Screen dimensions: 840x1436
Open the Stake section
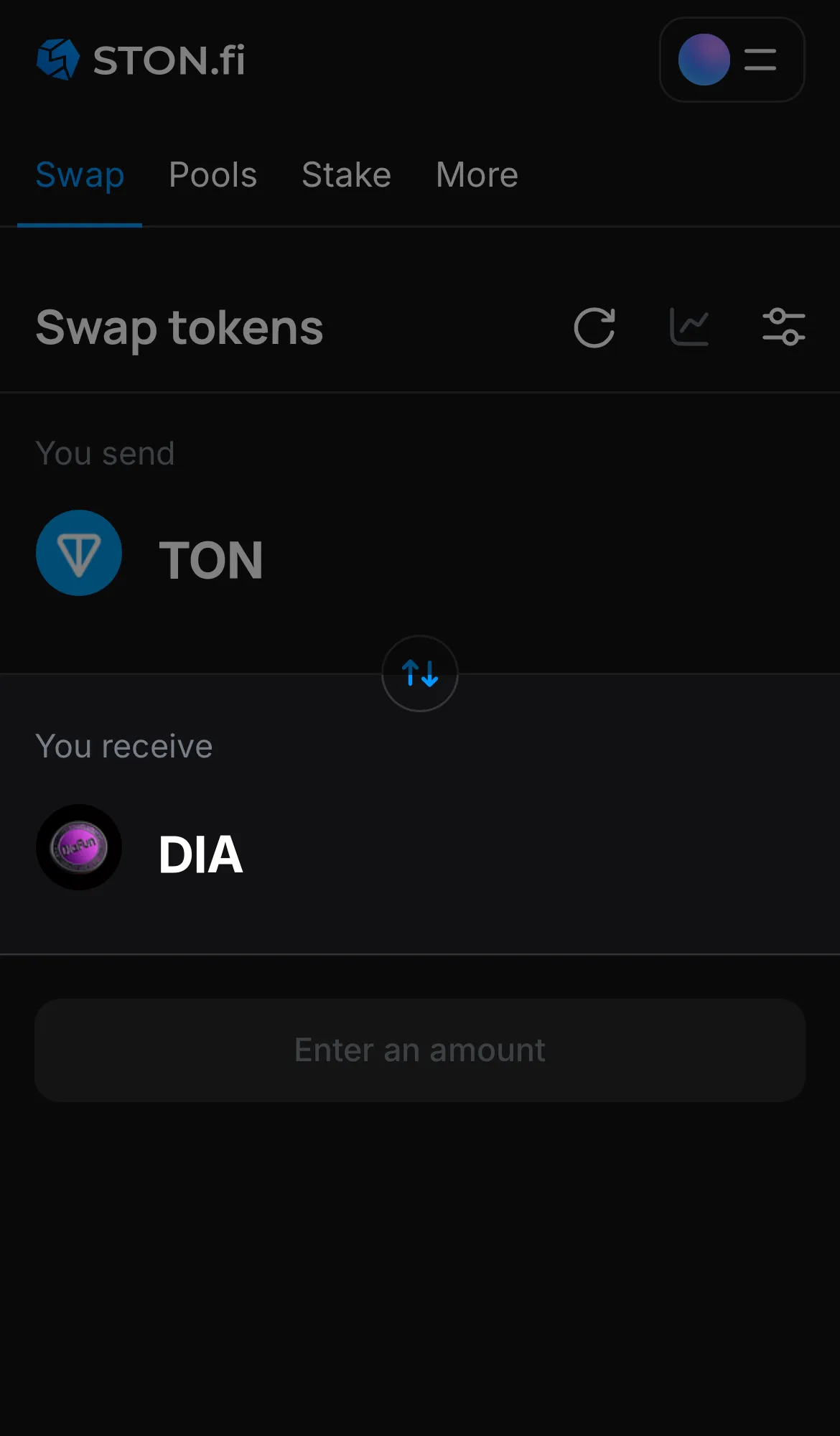tap(346, 174)
